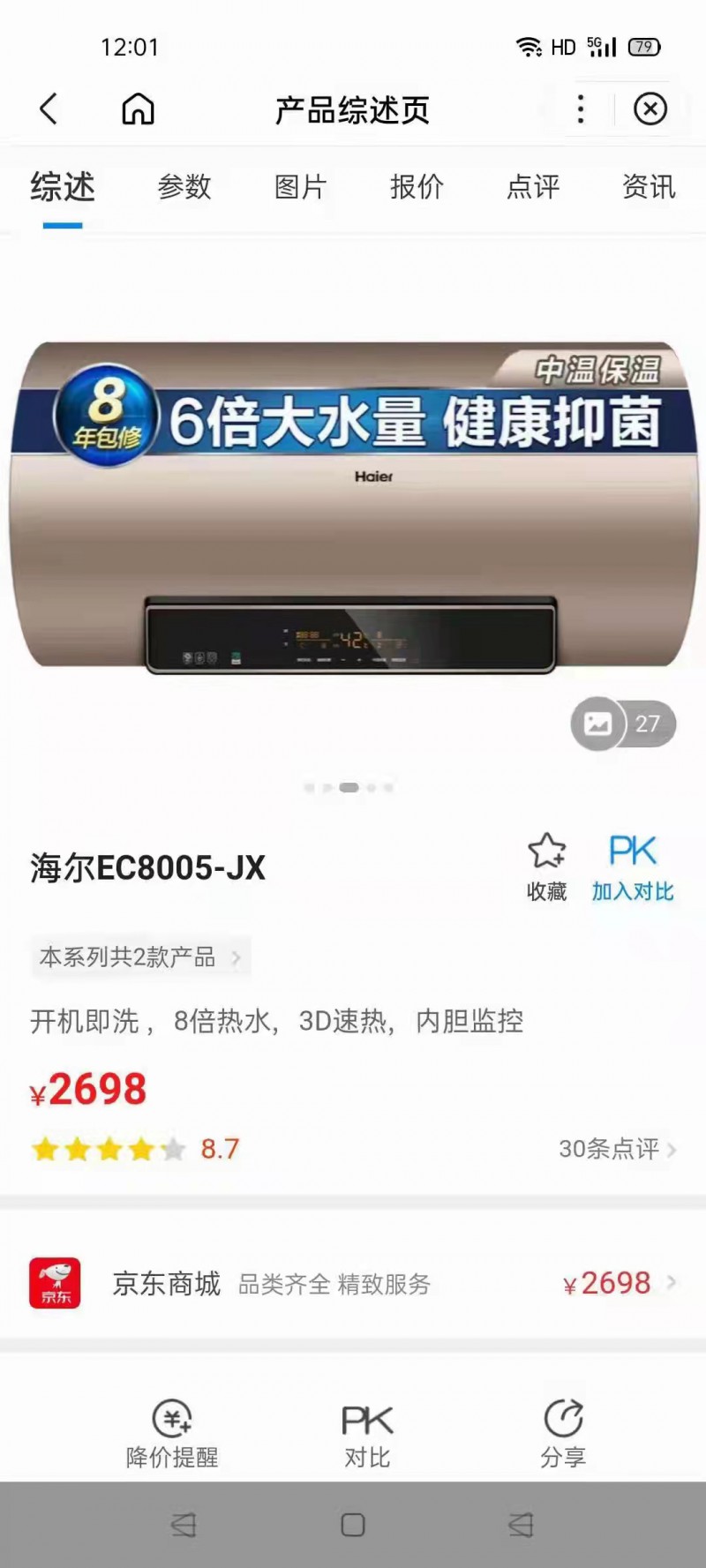
Task: Open the 京东商城 price offer row
Action: click(x=353, y=1283)
